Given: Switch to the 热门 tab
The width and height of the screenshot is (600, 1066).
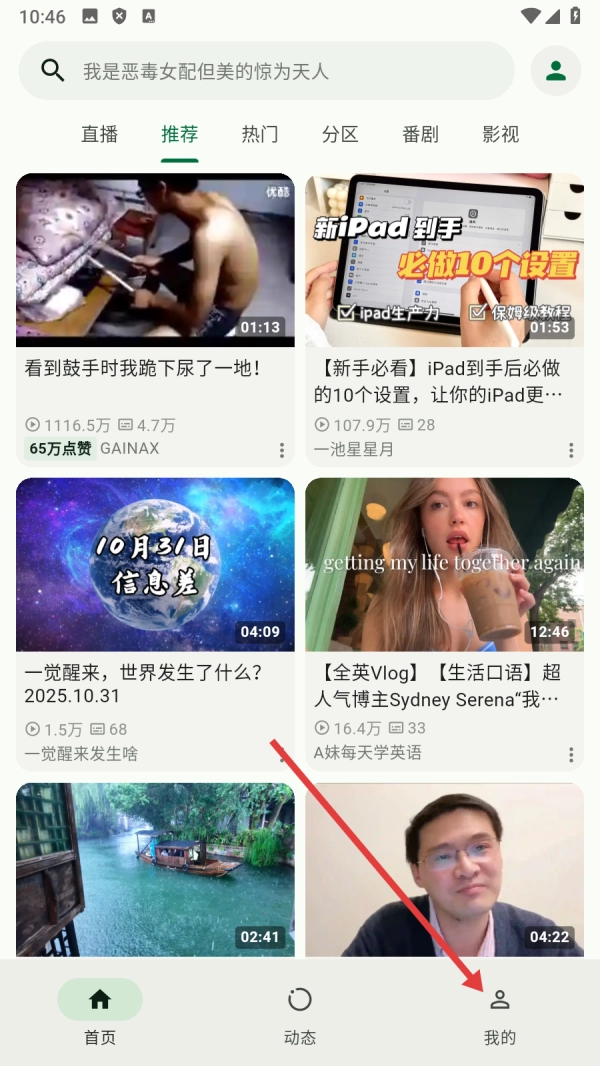Looking at the screenshot, I should click(x=260, y=134).
